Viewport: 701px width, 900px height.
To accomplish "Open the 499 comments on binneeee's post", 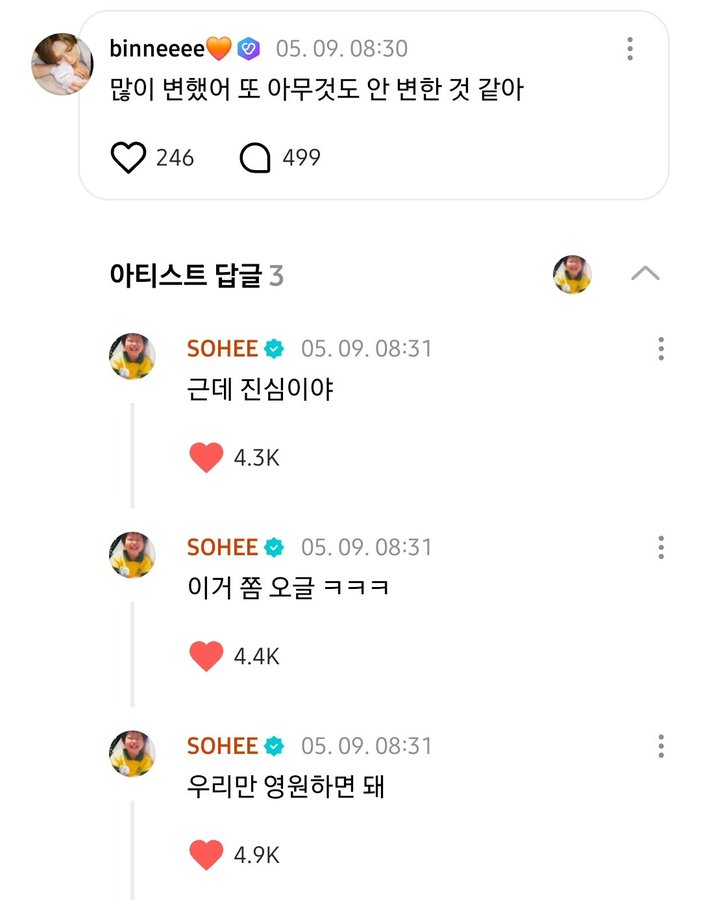I will point(256,157).
